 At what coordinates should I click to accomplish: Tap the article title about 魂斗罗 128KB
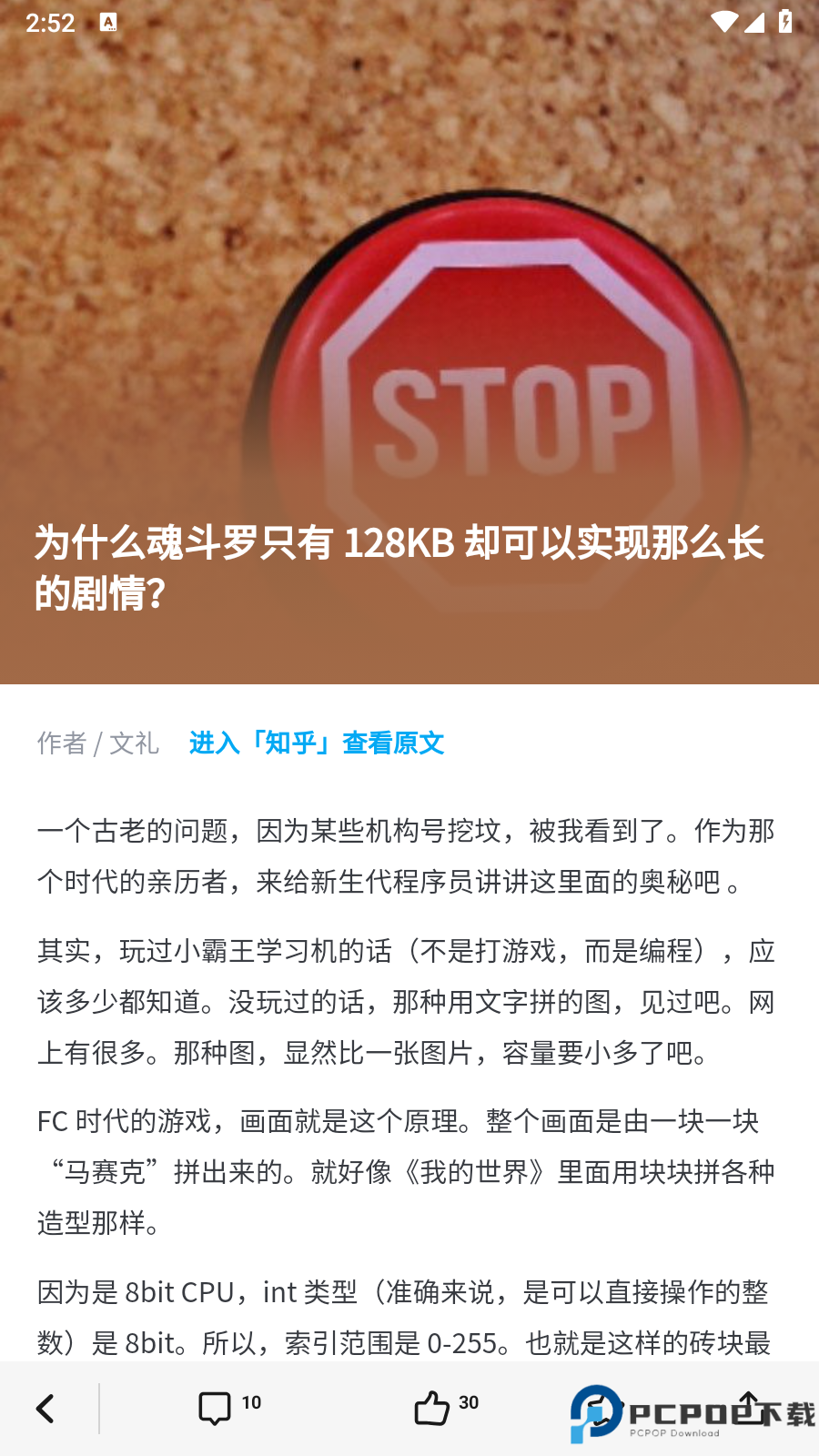point(400,564)
